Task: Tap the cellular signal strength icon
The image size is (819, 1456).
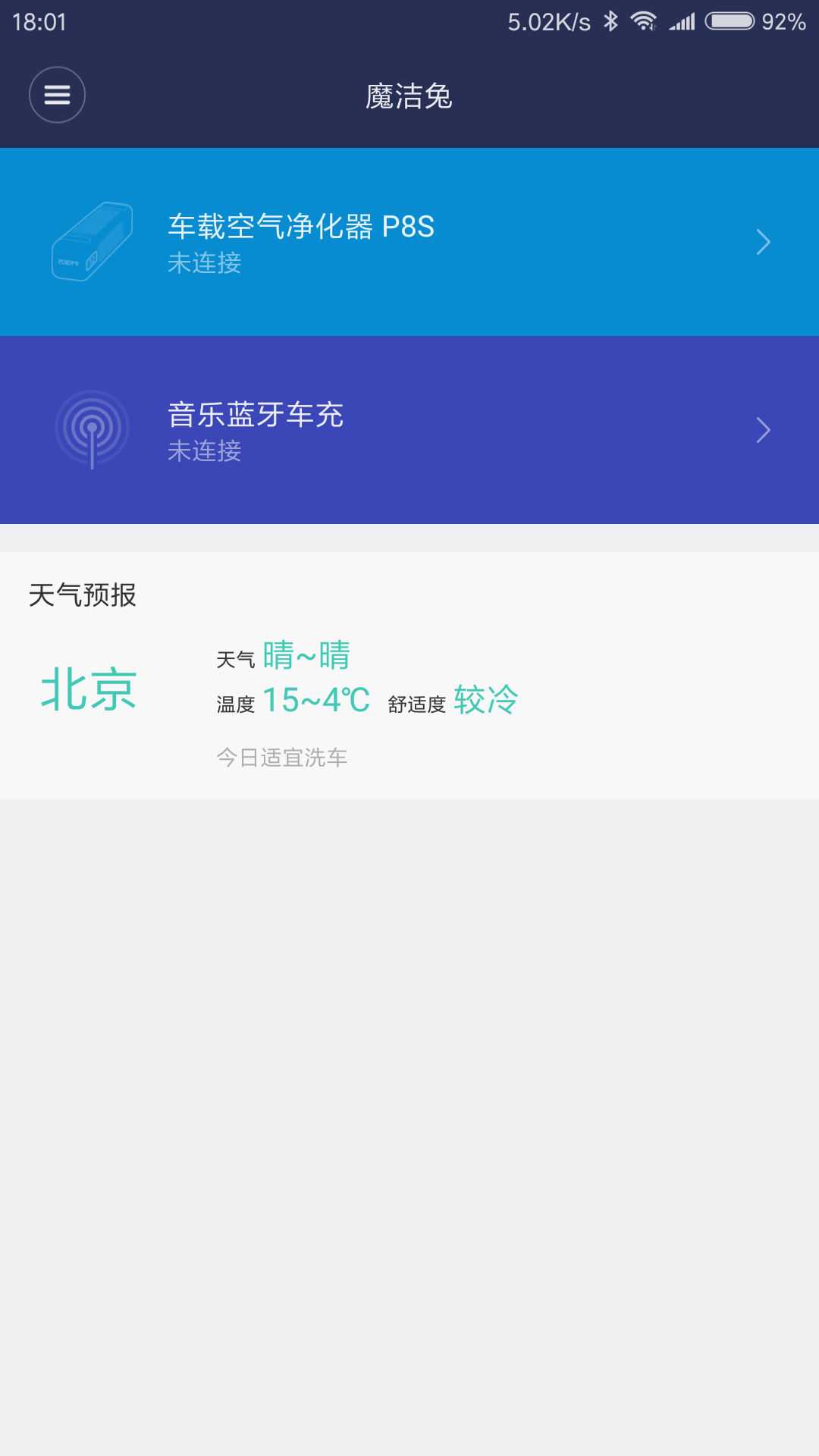Action: click(x=681, y=21)
